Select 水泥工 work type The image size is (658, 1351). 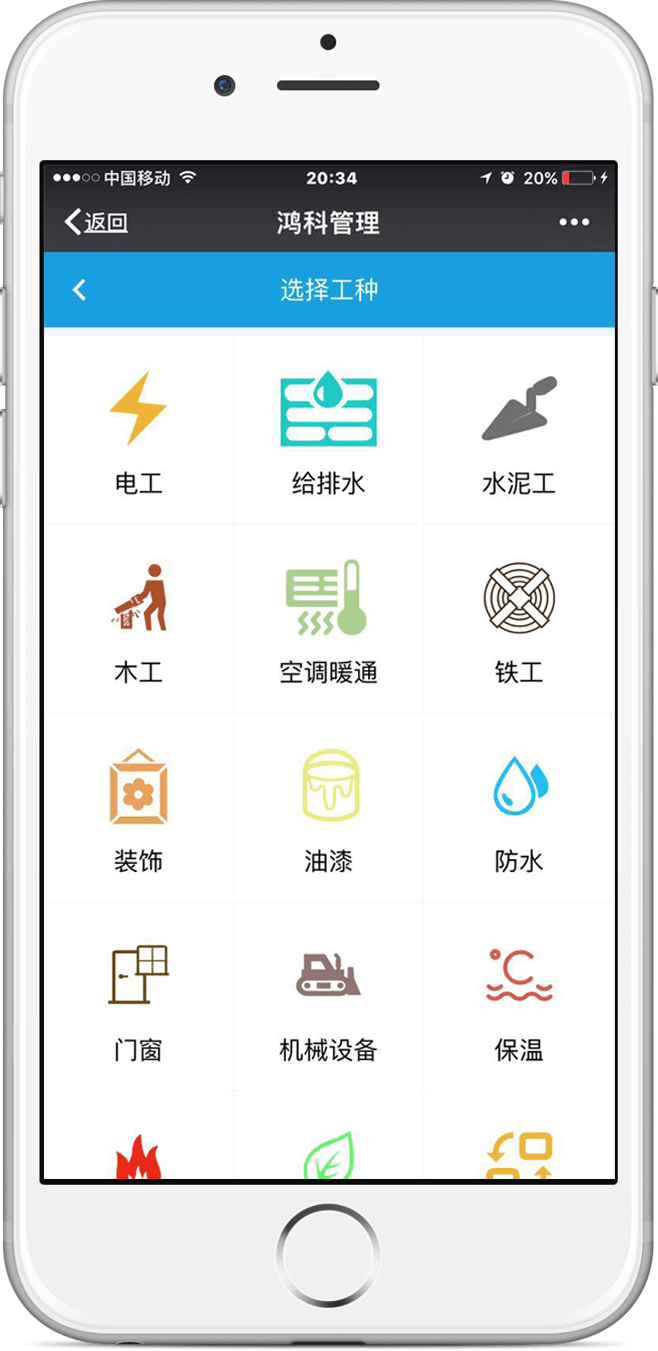[x=518, y=430]
